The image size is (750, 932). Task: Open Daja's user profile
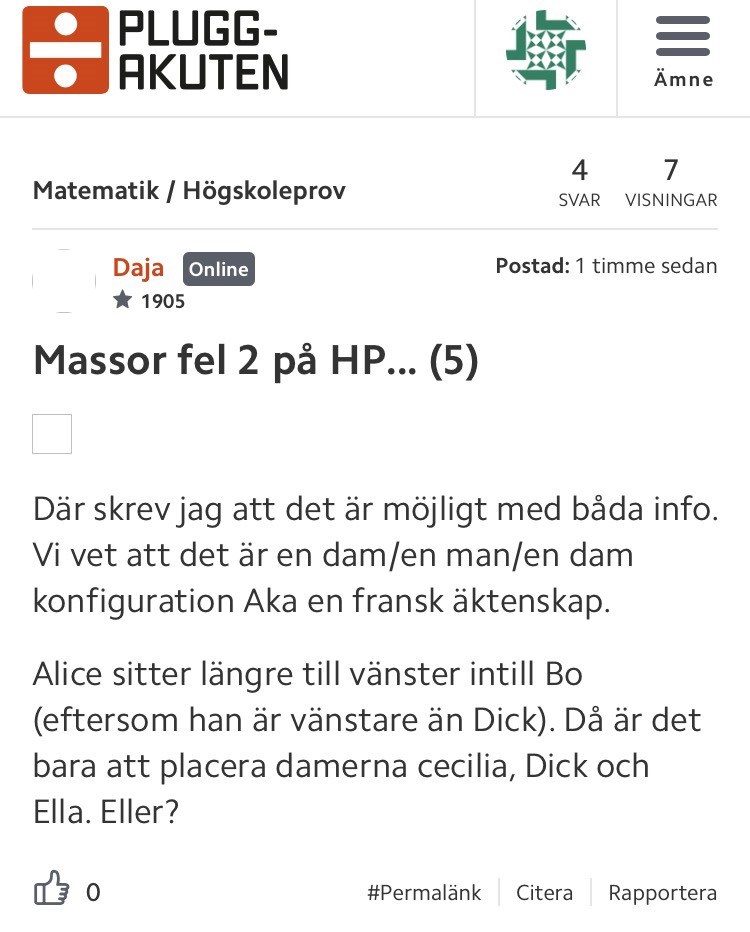coord(138,268)
